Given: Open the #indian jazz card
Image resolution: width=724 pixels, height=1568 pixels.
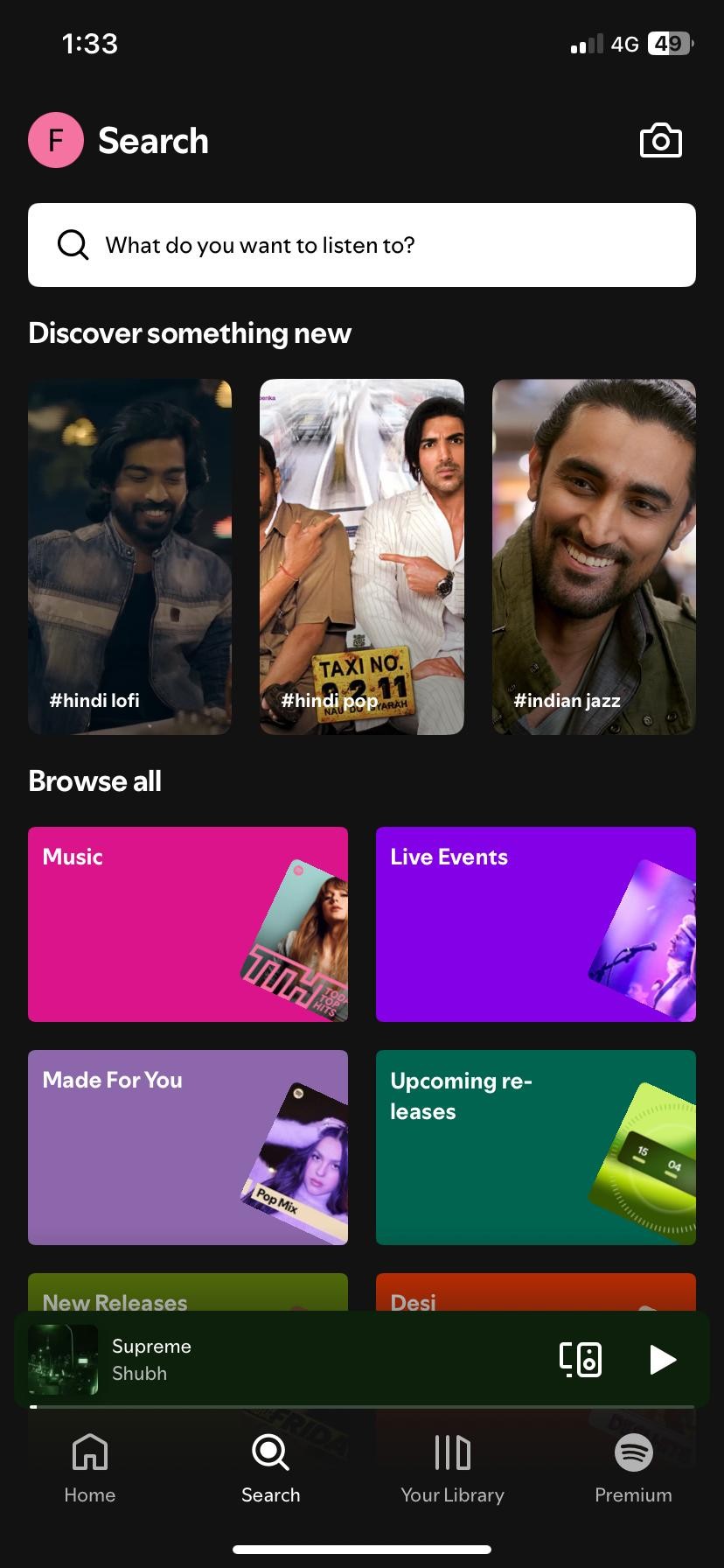Looking at the screenshot, I should [594, 556].
